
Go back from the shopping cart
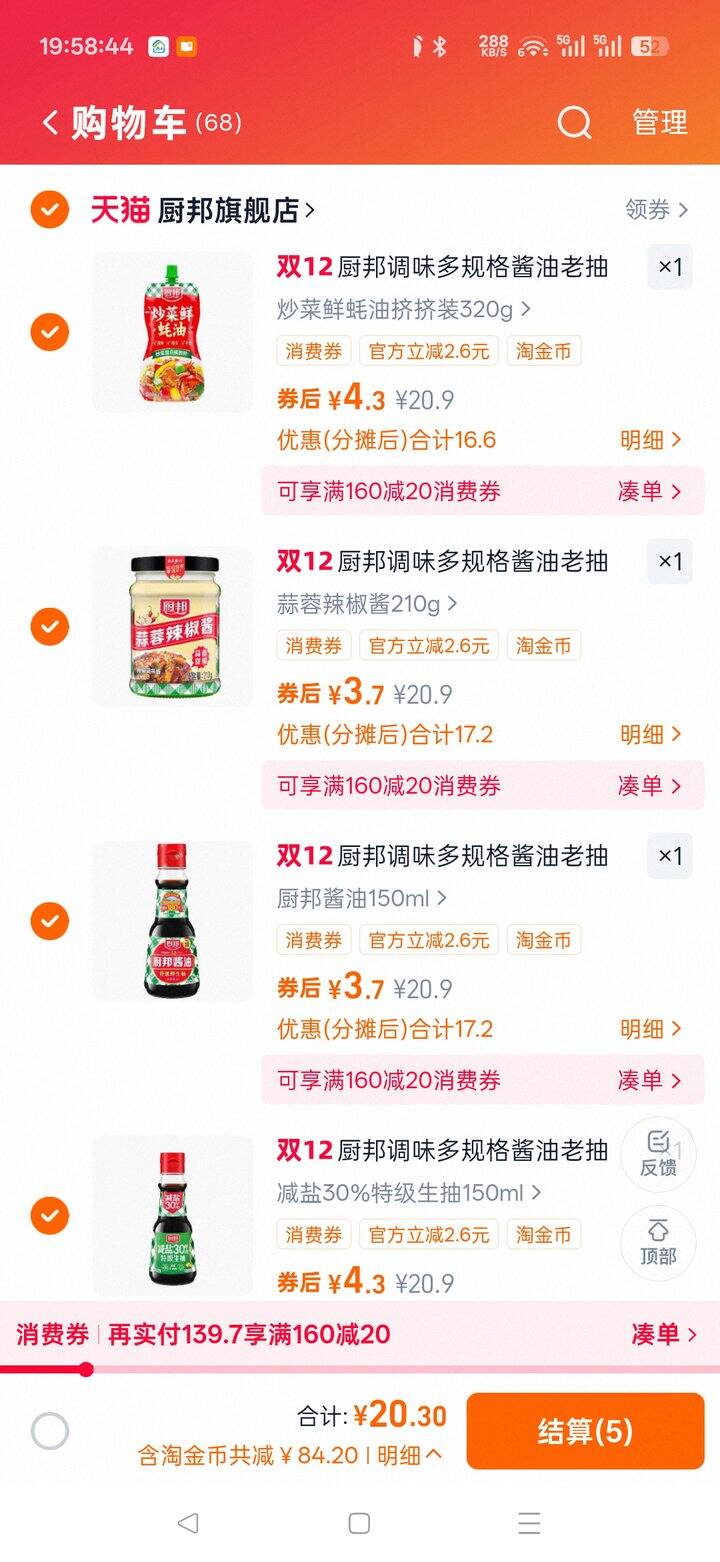[x=50, y=123]
